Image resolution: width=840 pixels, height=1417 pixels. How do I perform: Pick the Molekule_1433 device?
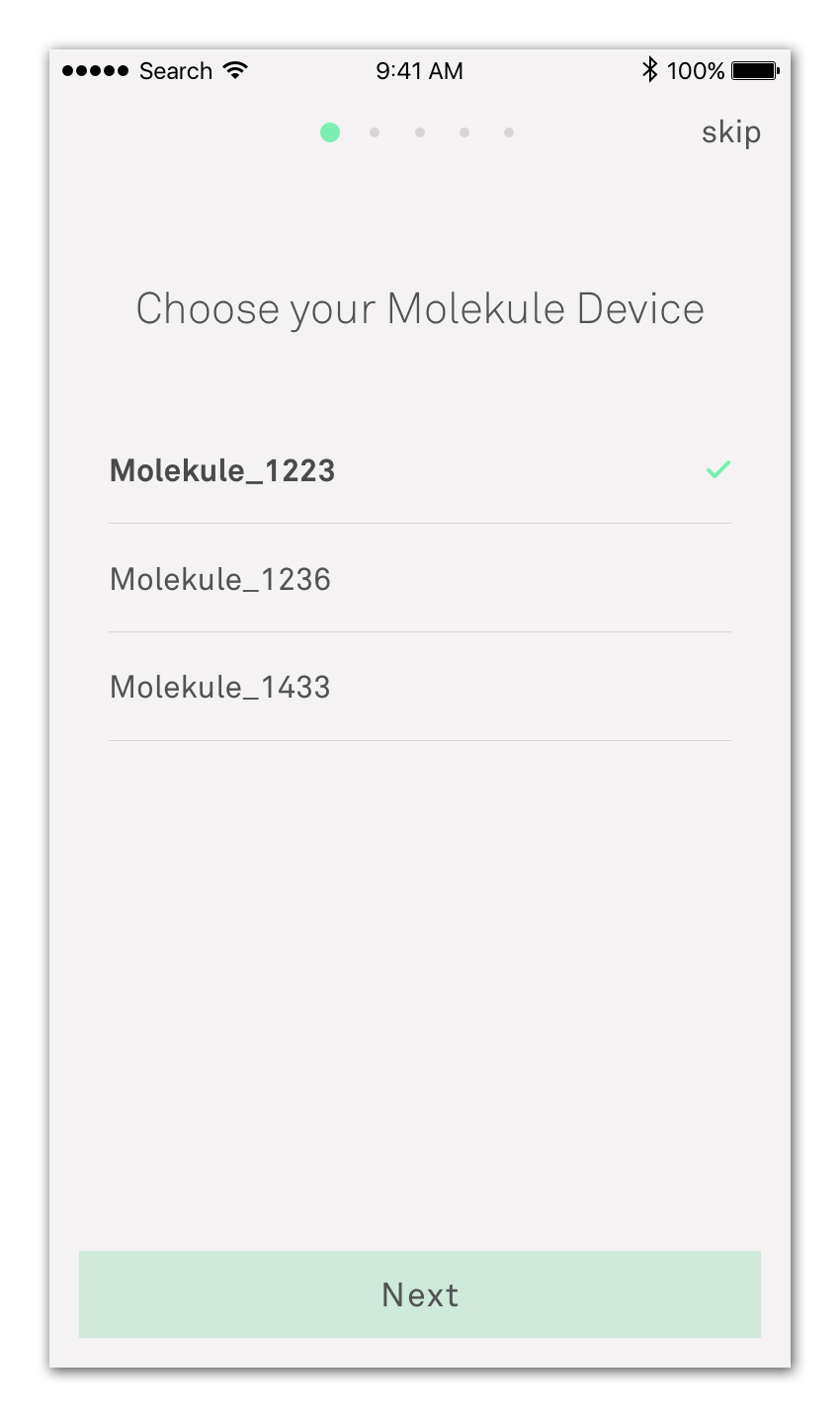(x=420, y=687)
